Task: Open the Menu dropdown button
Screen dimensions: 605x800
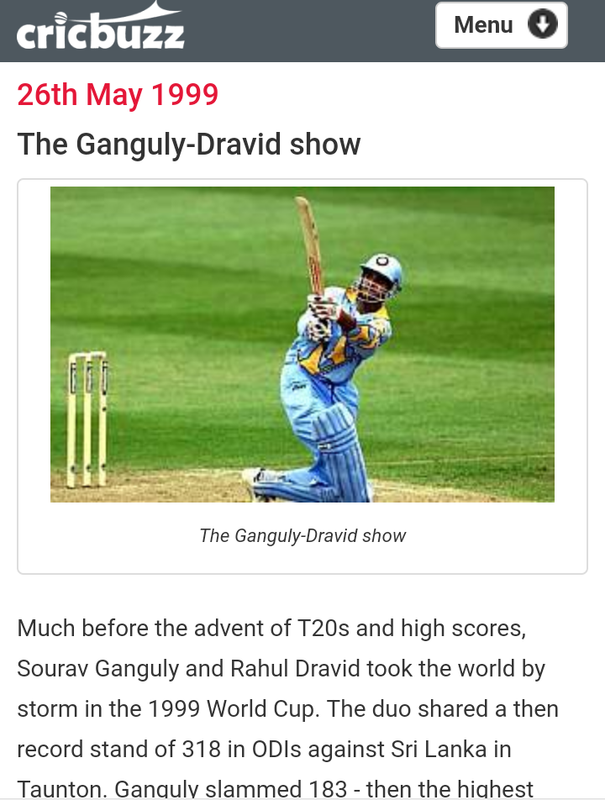Action: click(x=501, y=25)
